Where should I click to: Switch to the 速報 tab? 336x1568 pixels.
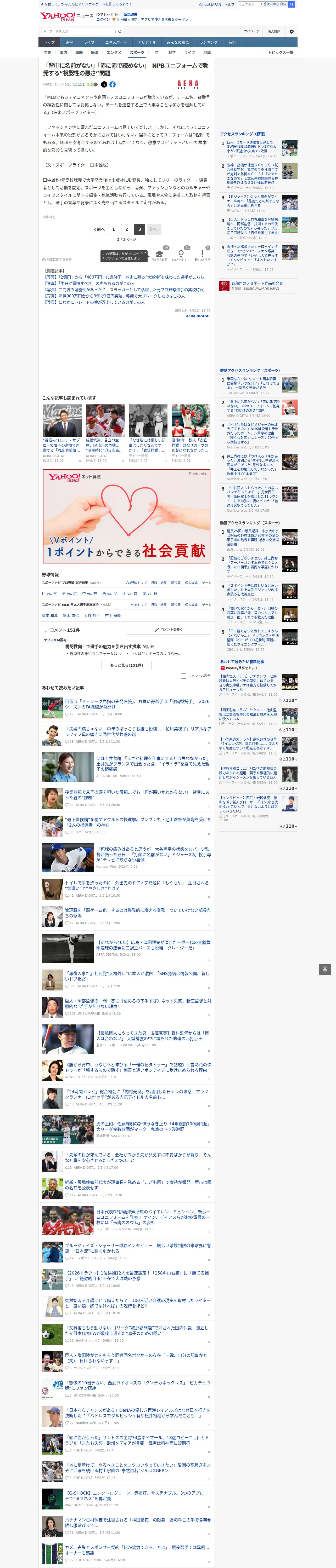[69, 43]
